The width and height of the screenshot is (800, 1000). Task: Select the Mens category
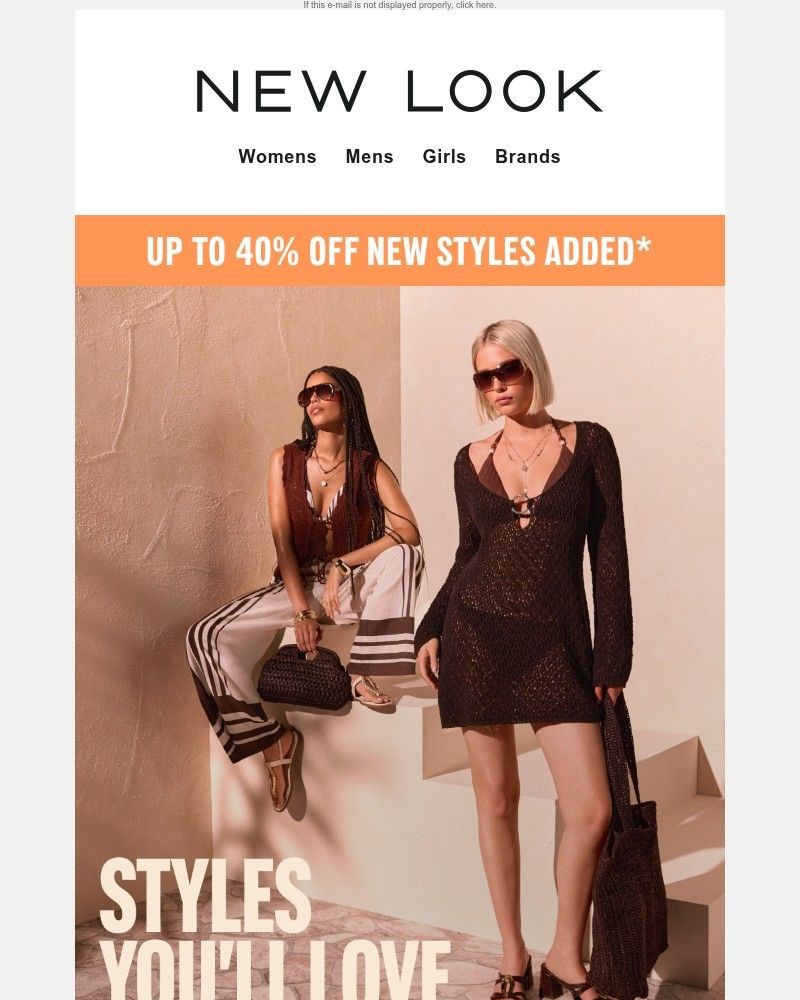pyautogui.click(x=369, y=157)
